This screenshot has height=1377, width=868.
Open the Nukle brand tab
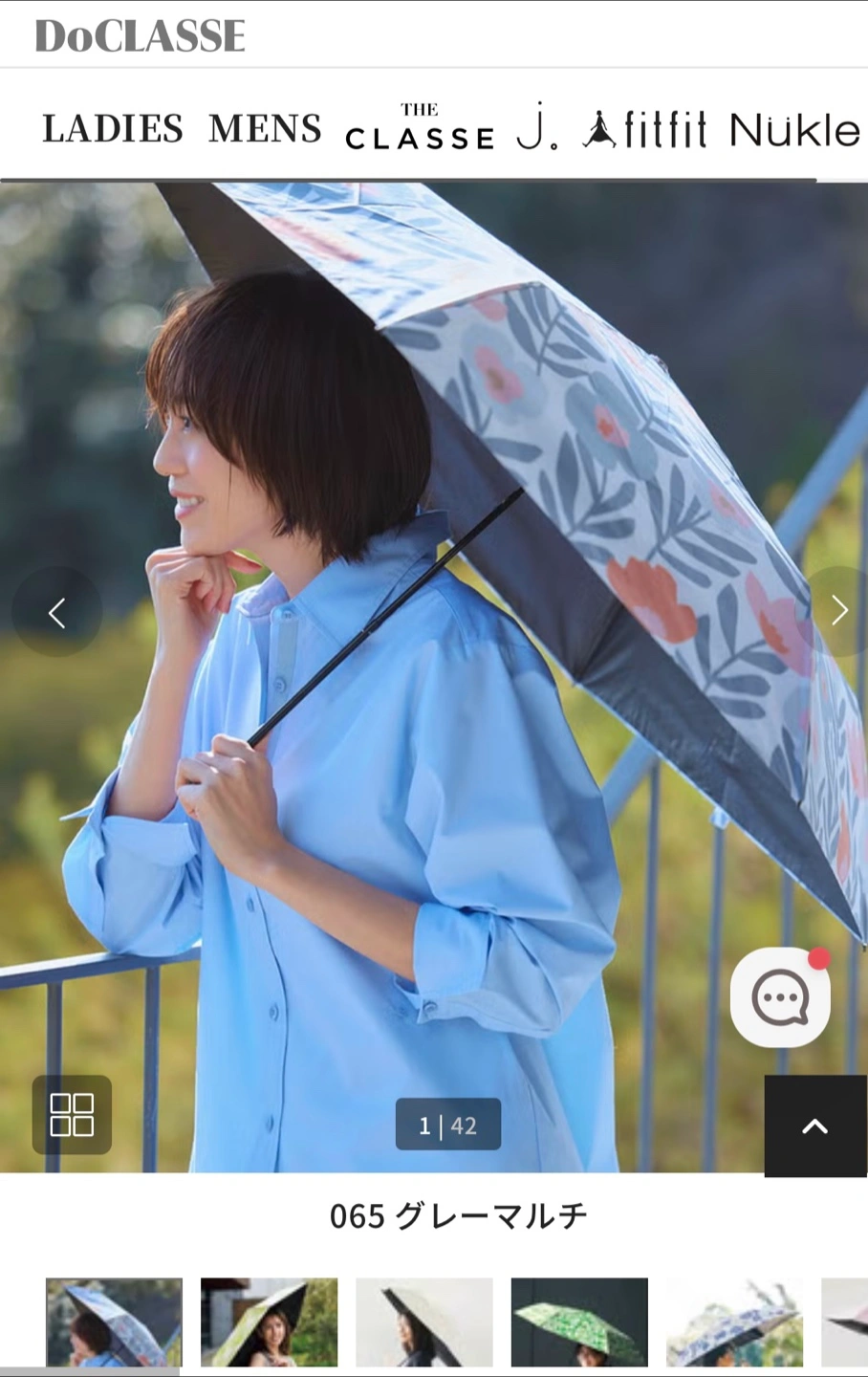click(794, 130)
